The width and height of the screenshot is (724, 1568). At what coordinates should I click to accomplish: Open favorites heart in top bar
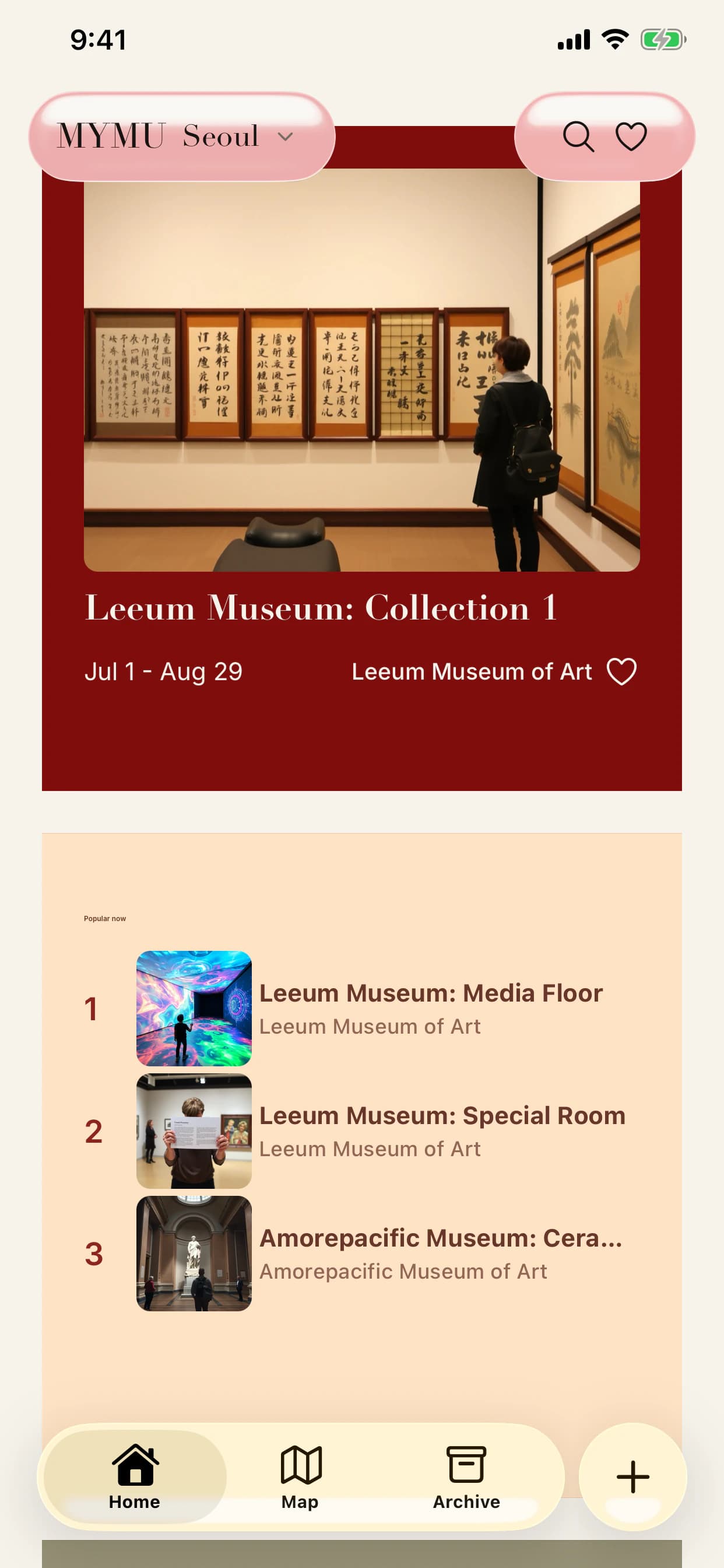(631, 136)
